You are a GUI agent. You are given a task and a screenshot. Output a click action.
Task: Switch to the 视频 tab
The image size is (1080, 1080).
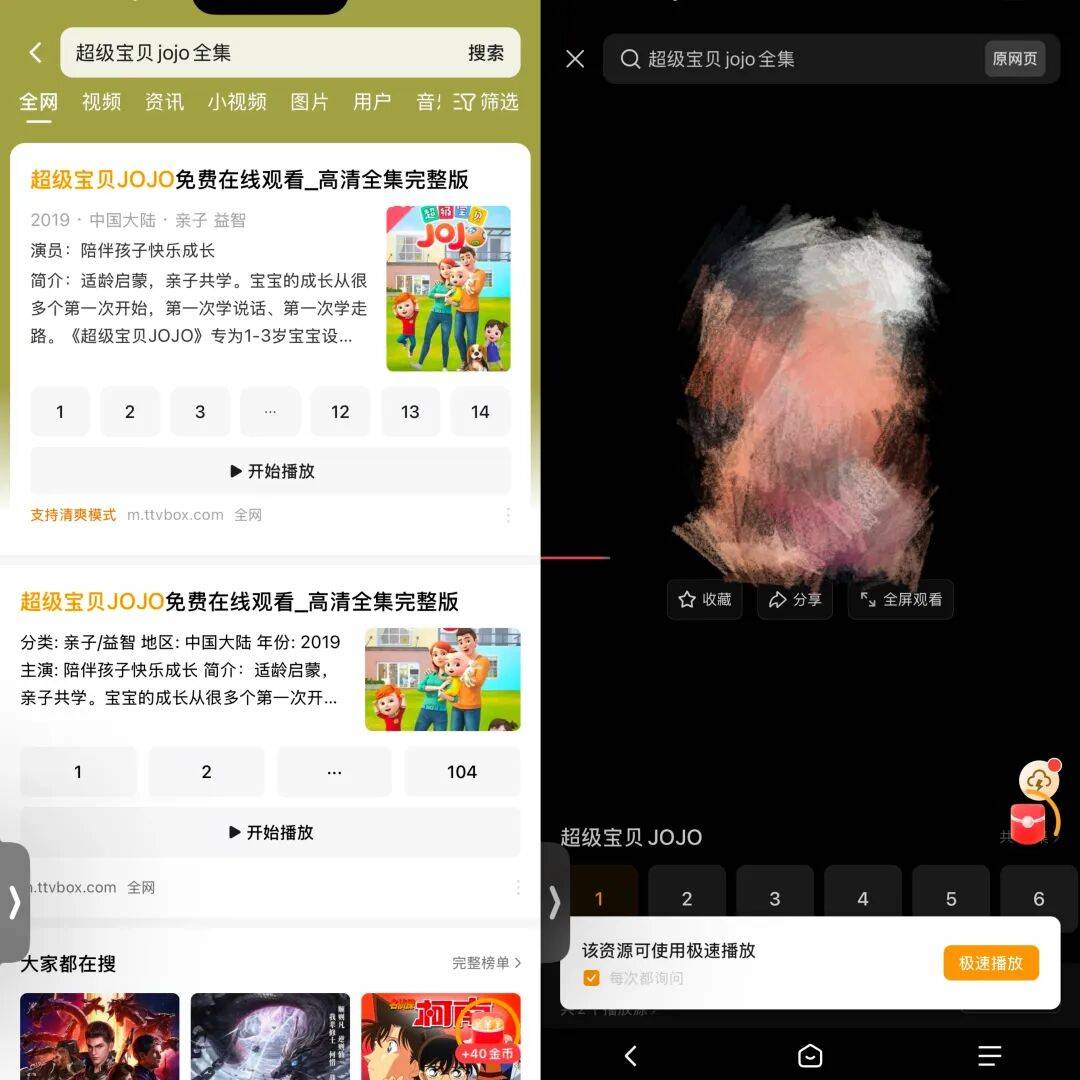[x=101, y=102]
